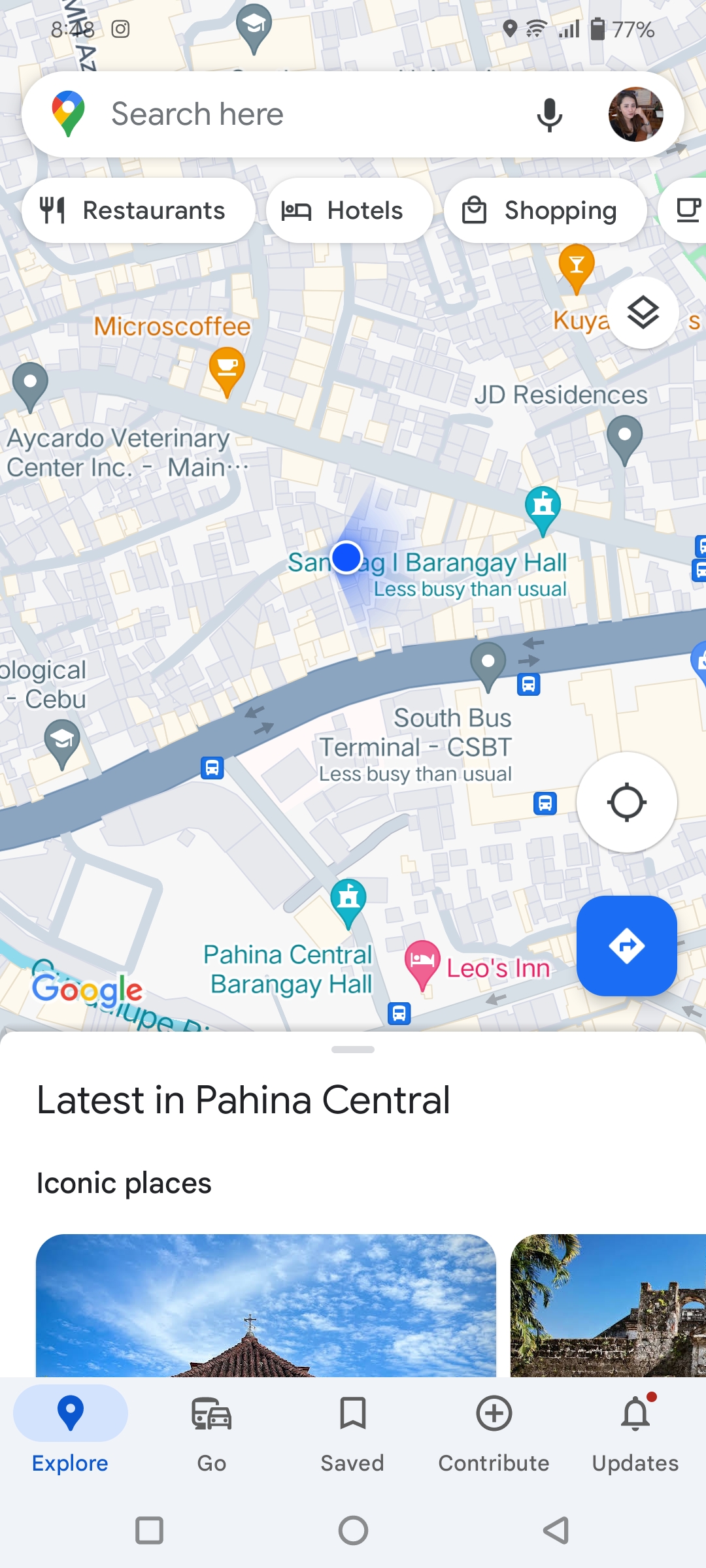706x1568 pixels.
Task: Start voice search with the microphone
Action: tap(549, 115)
